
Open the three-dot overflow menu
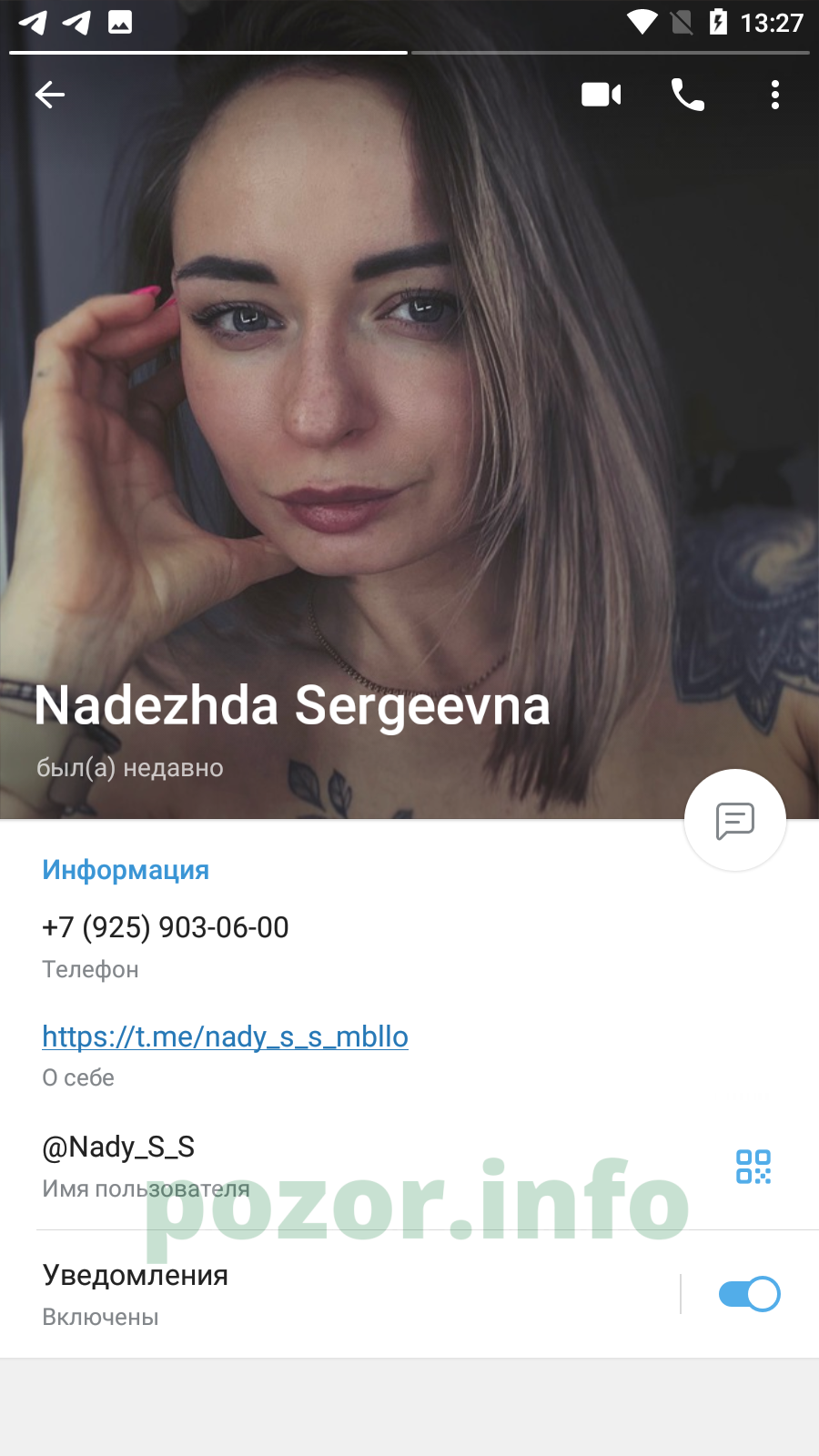point(775,95)
